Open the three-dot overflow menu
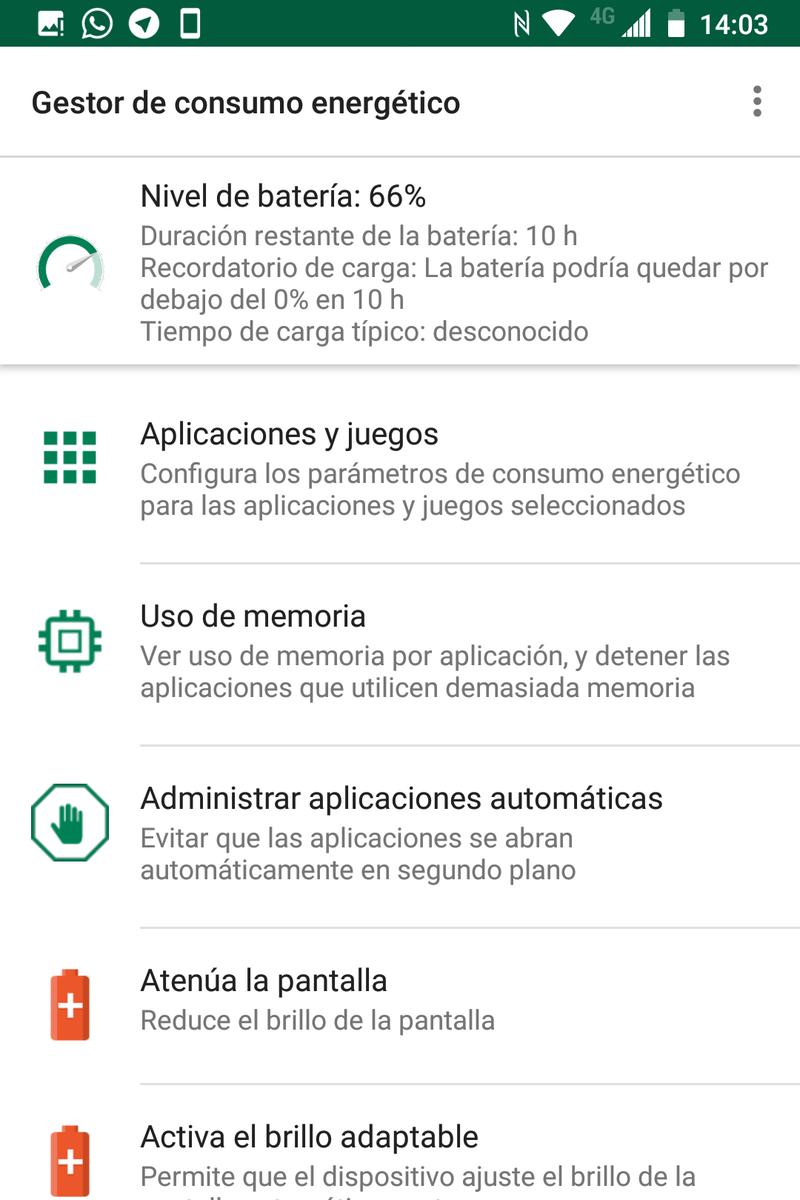Image resolution: width=800 pixels, height=1200 pixels. click(757, 102)
